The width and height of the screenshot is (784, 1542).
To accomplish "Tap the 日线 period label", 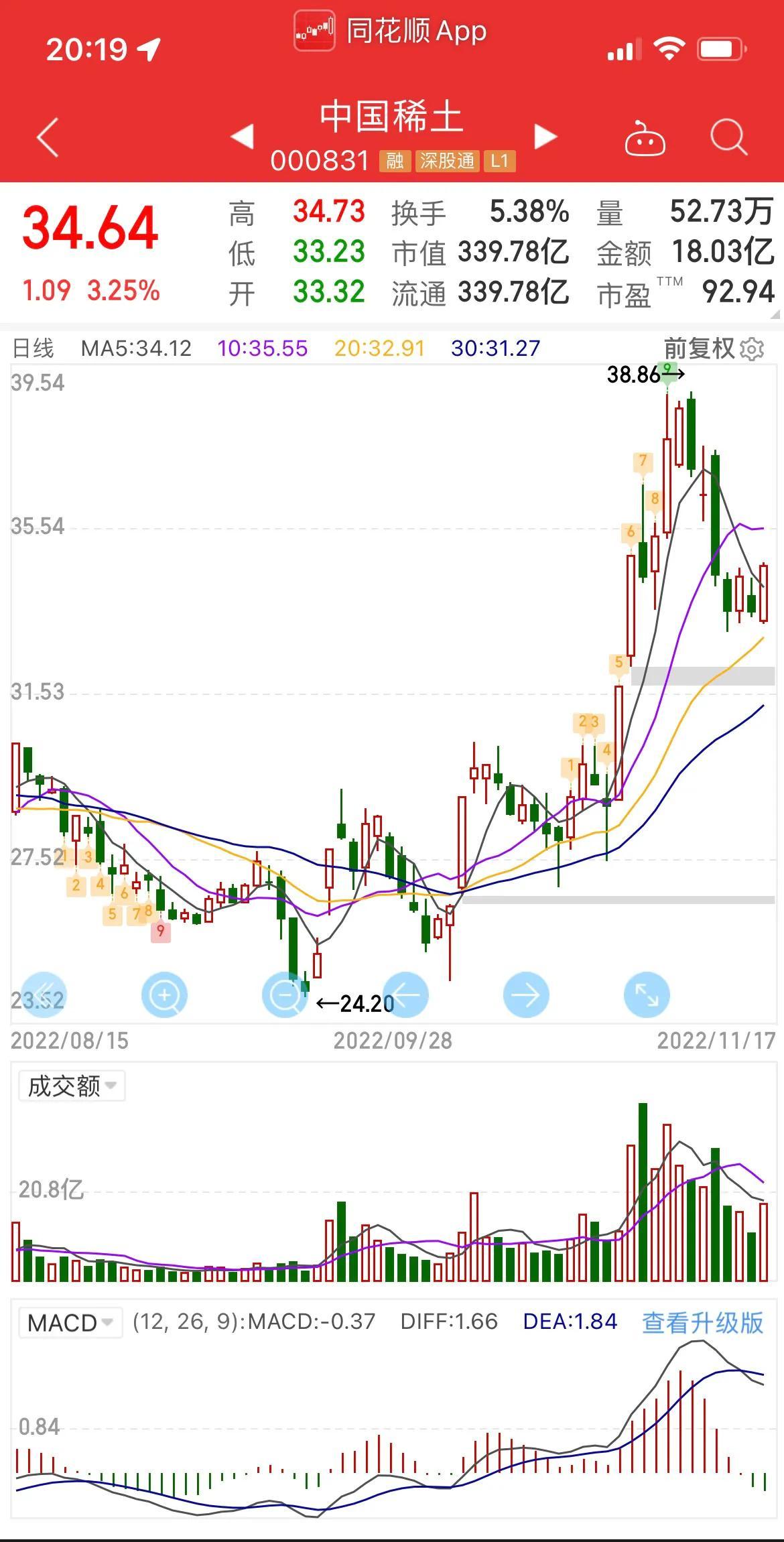I will click(x=34, y=348).
